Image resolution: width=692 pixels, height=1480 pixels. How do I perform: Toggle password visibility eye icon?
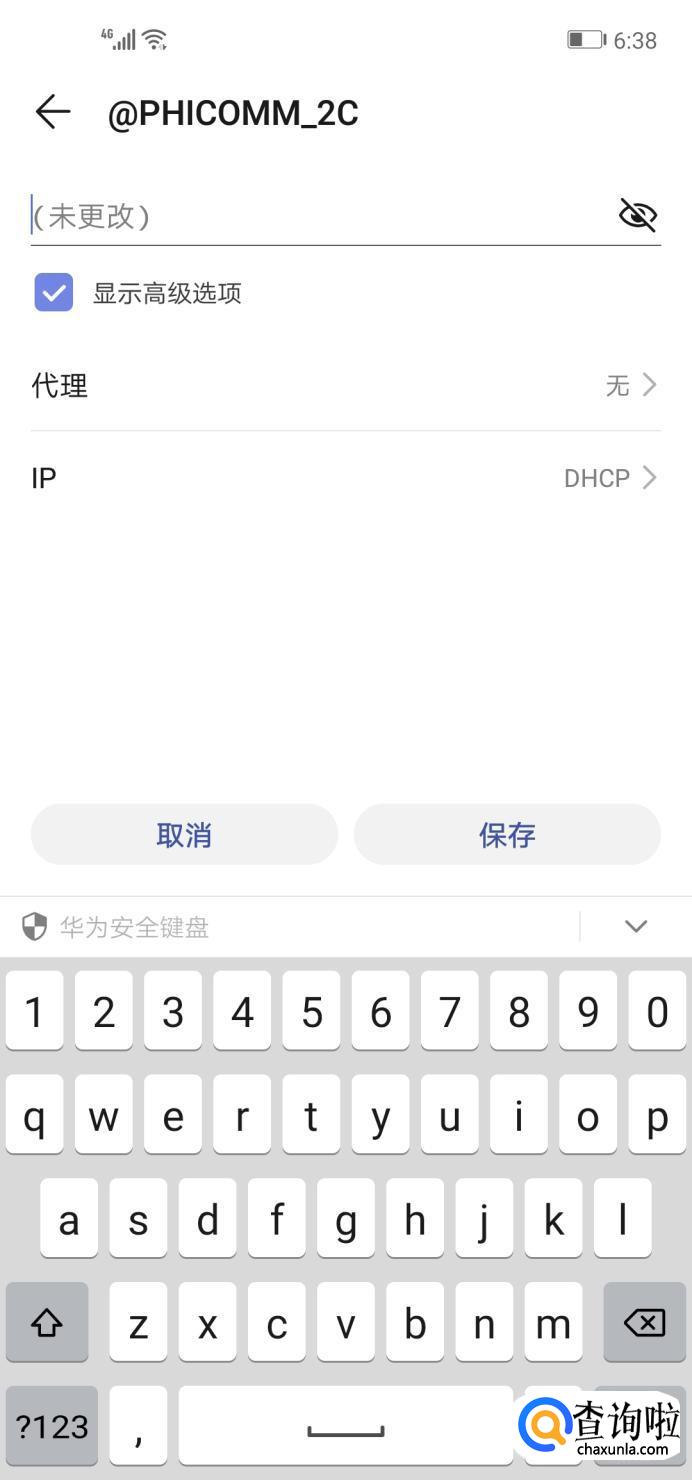click(x=637, y=214)
